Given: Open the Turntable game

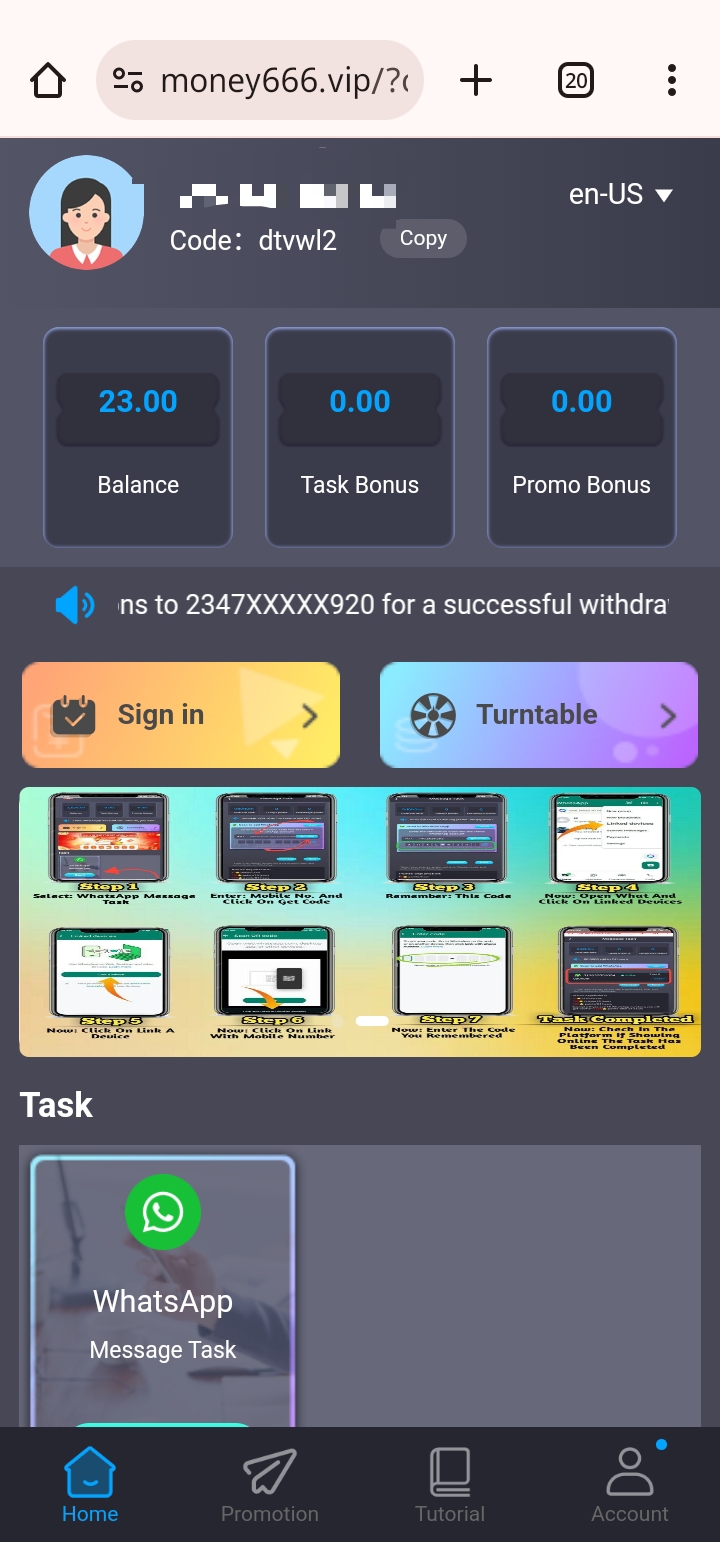Looking at the screenshot, I should (538, 715).
